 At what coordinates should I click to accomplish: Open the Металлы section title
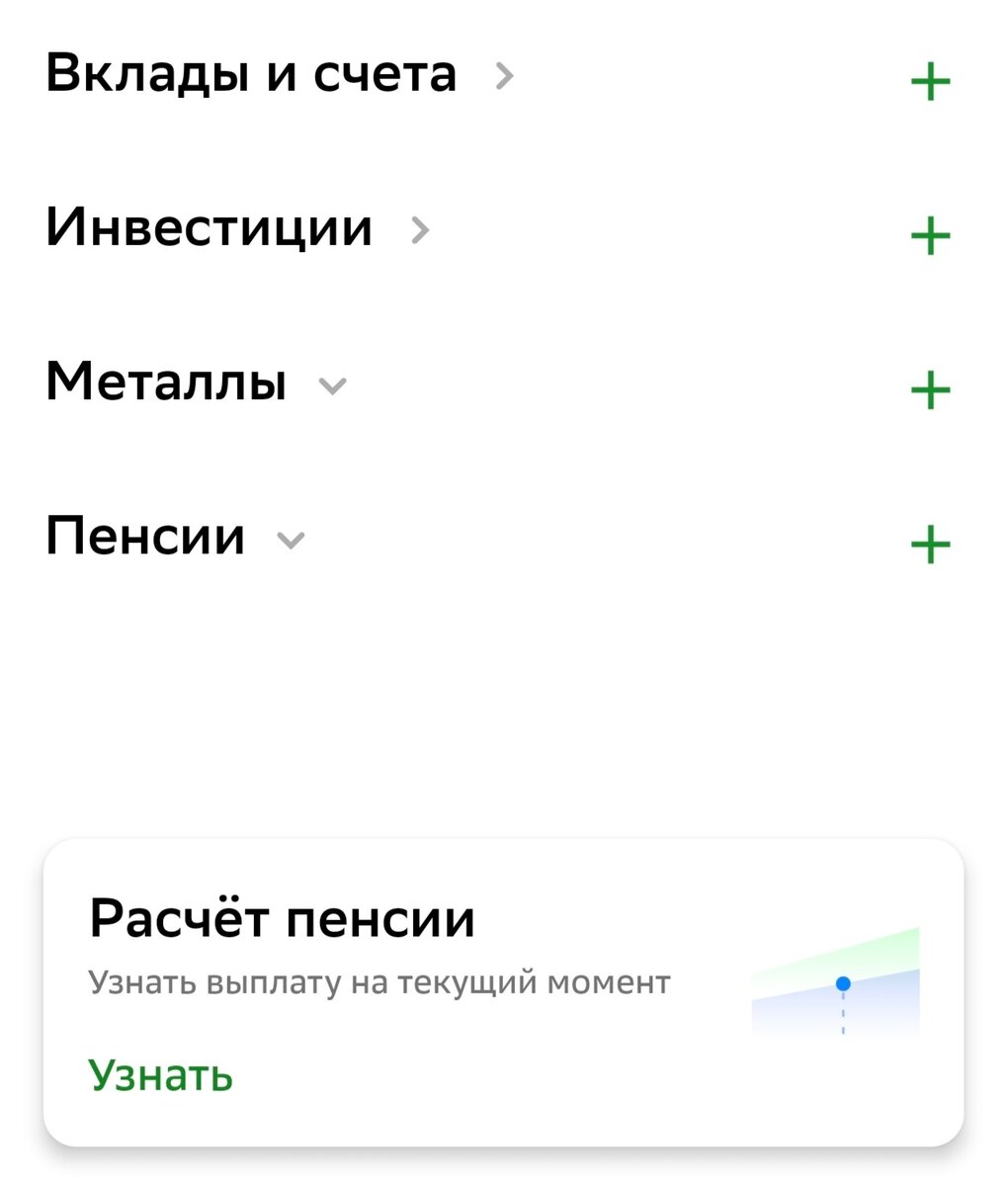point(167,381)
